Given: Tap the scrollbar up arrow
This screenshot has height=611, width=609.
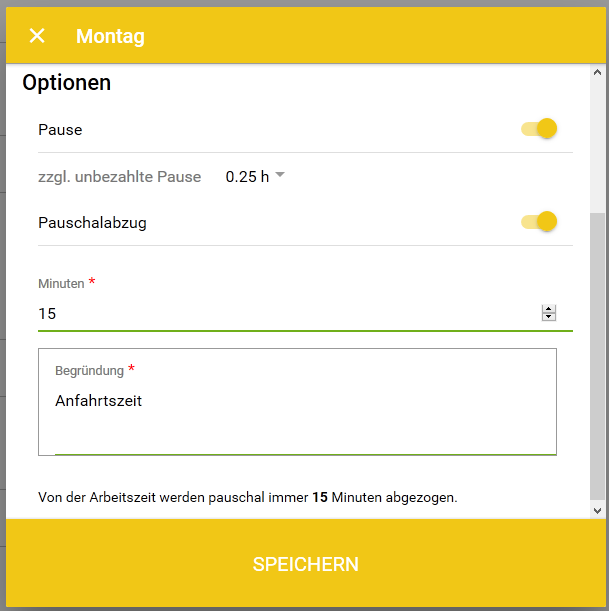Looking at the screenshot, I should point(598,74).
